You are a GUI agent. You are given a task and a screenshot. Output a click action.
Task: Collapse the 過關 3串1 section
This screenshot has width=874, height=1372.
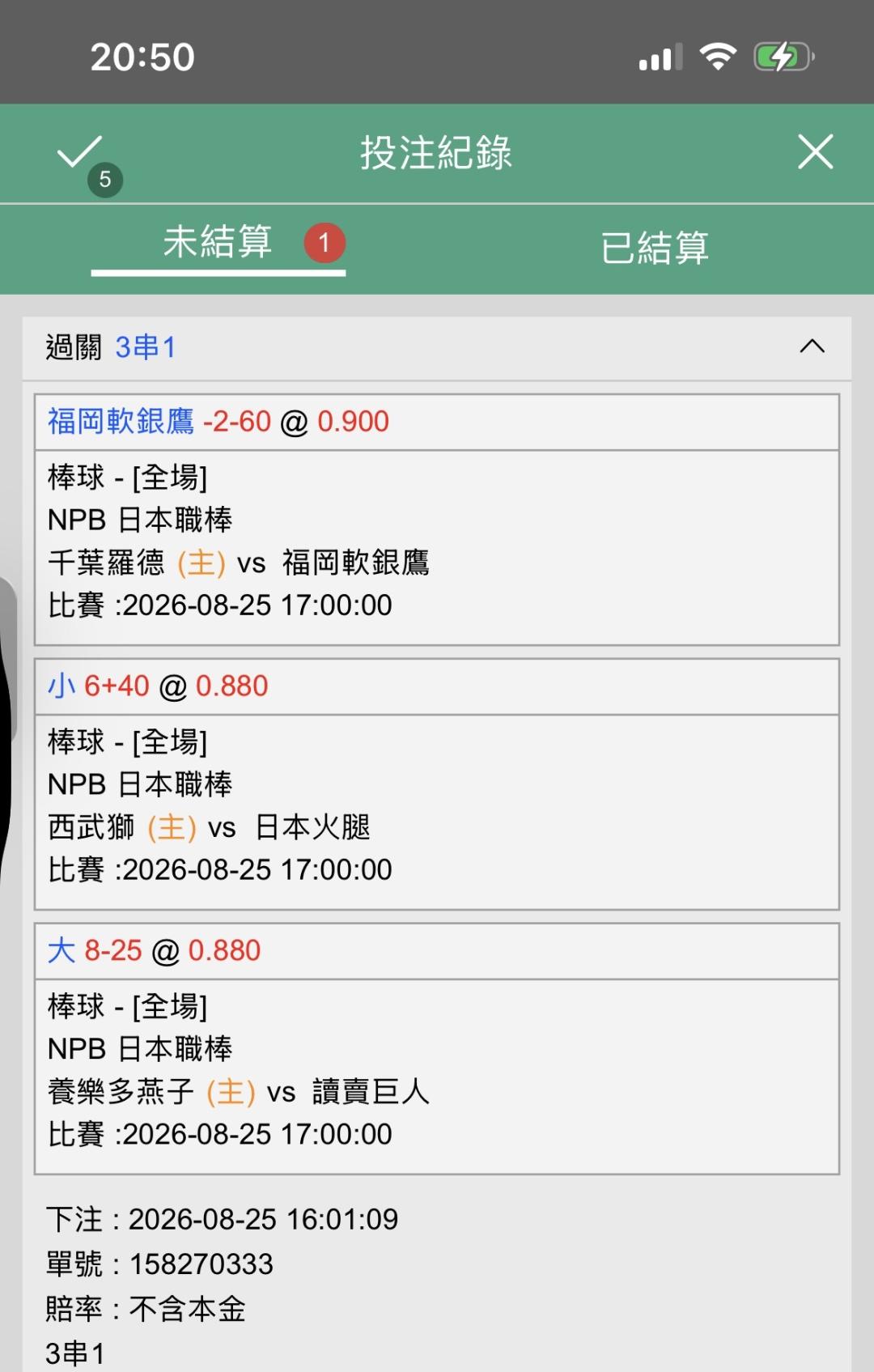812,346
